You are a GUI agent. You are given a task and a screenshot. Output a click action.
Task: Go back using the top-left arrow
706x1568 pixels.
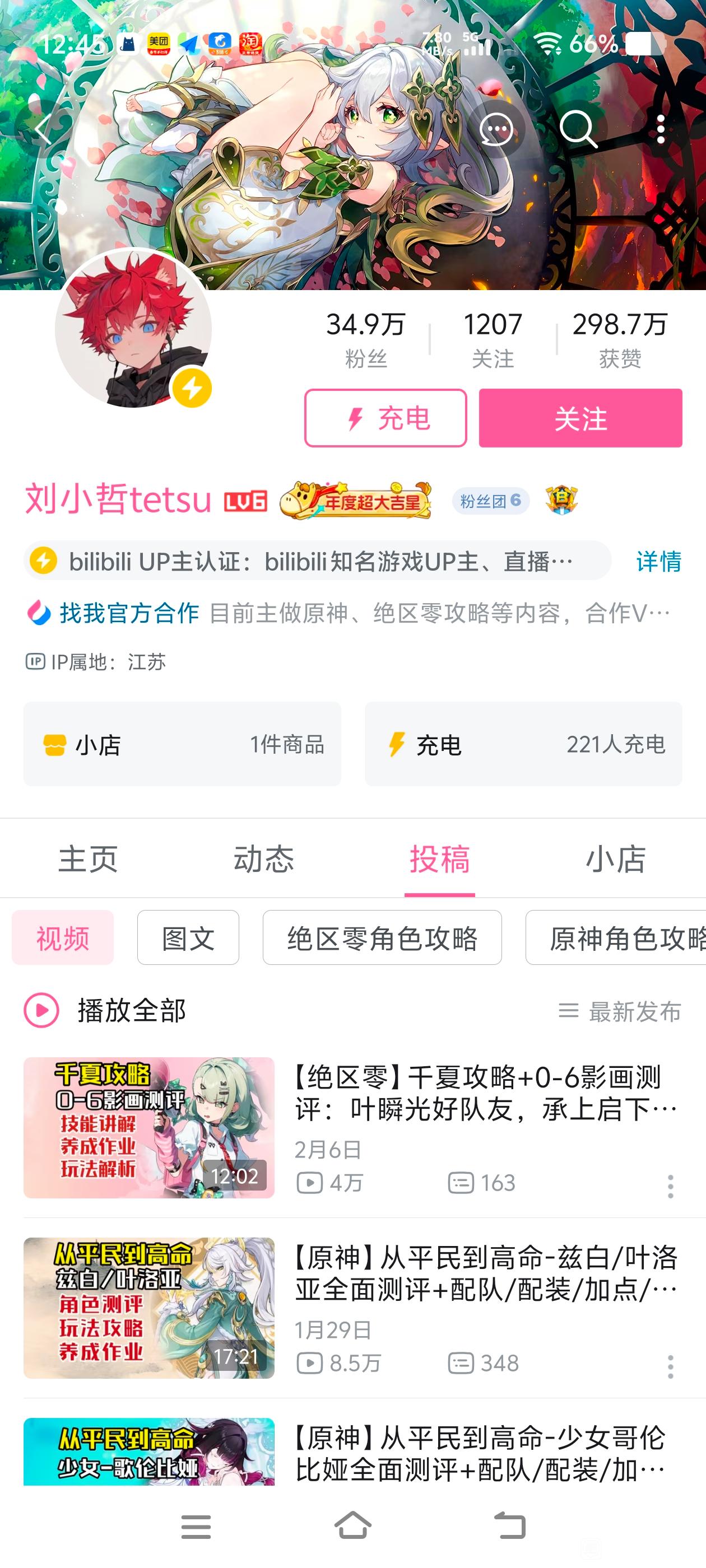[x=43, y=130]
